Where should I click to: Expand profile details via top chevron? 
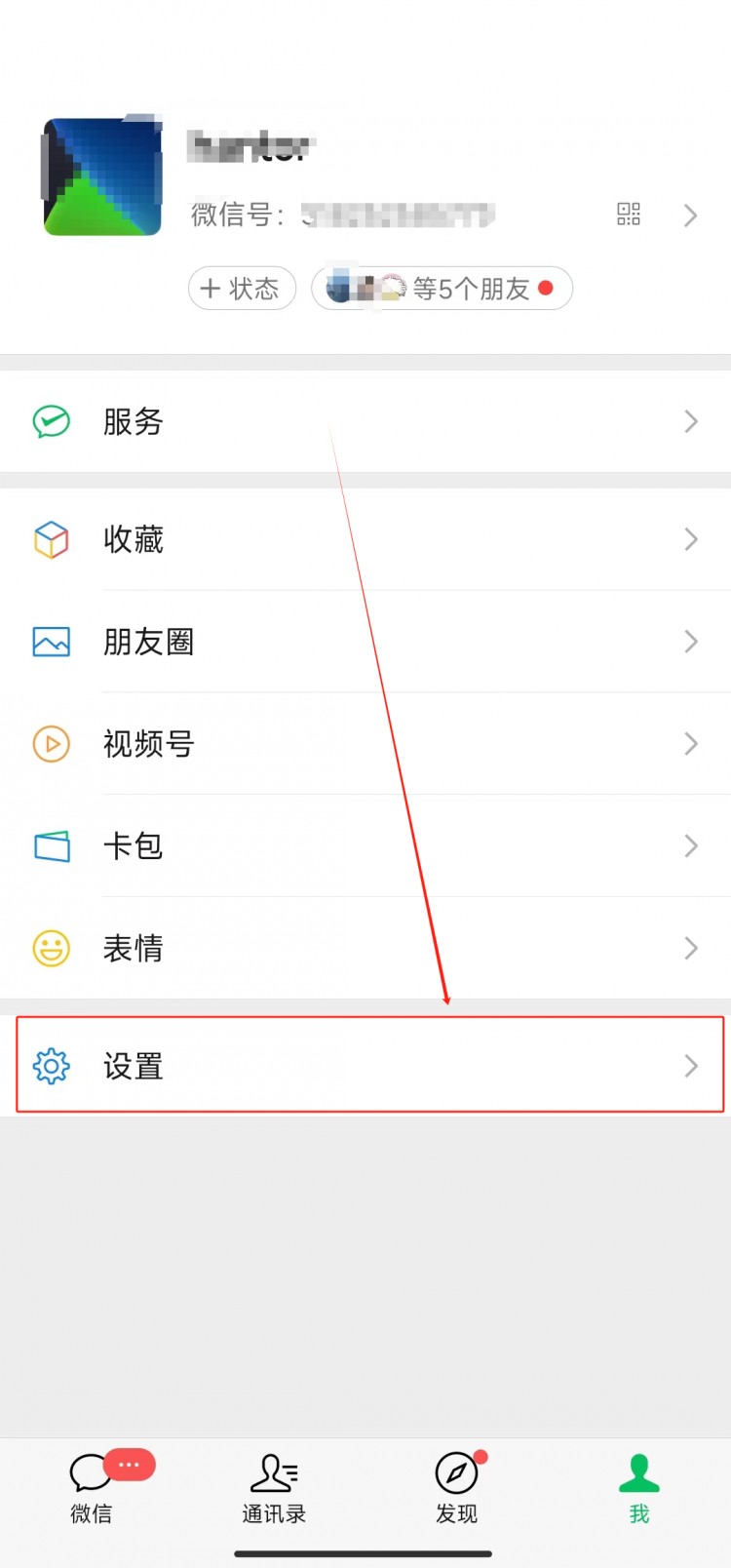point(690,216)
